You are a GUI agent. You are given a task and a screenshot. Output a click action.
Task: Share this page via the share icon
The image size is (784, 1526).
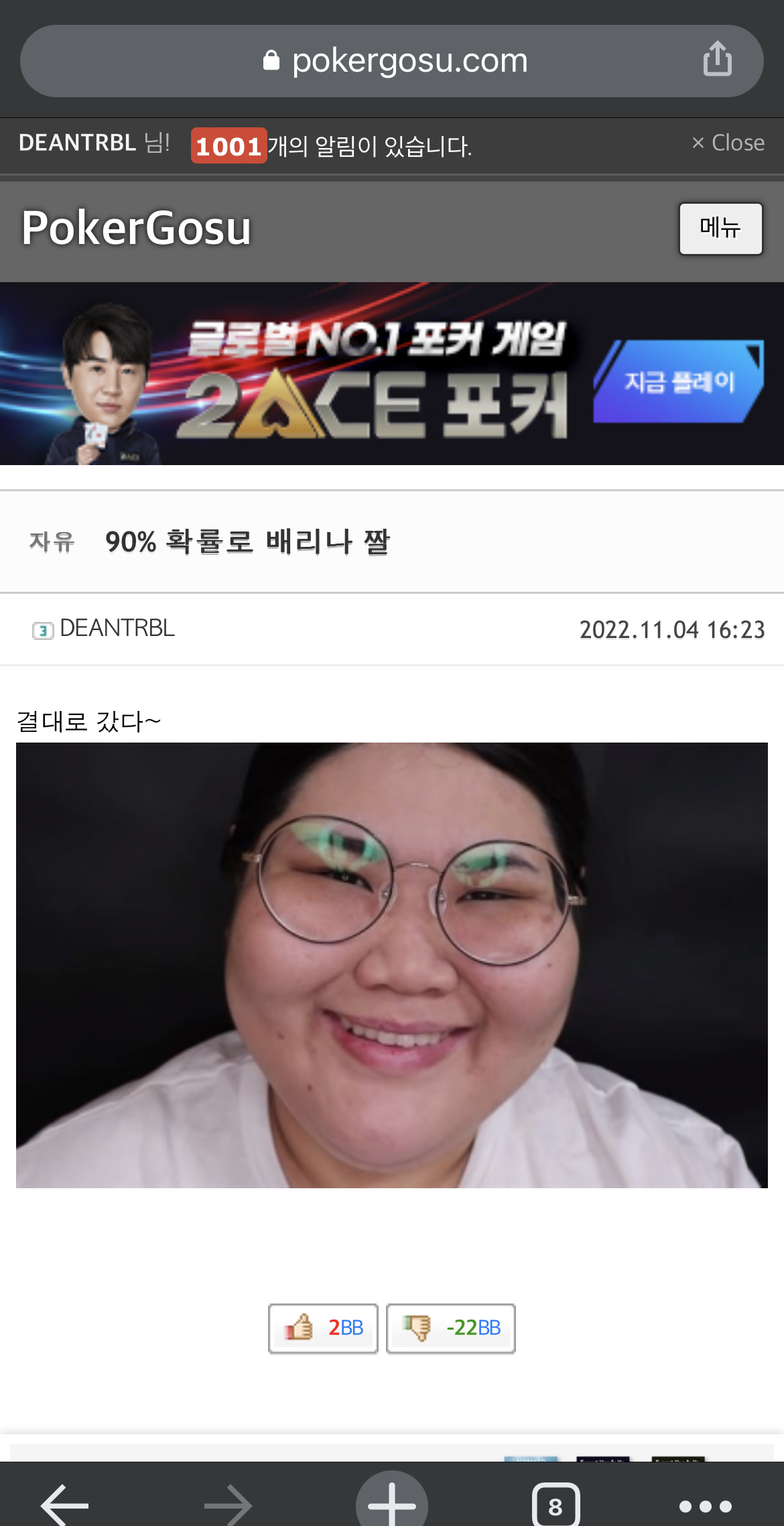pyautogui.click(x=717, y=59)
